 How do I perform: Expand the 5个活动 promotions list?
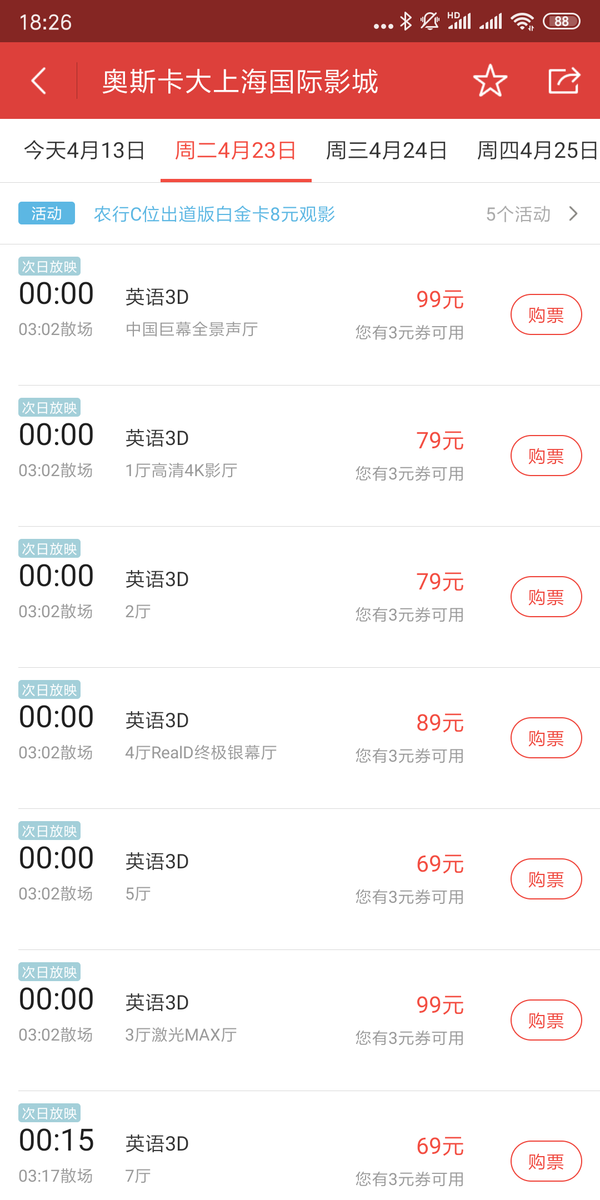point(531,214)
